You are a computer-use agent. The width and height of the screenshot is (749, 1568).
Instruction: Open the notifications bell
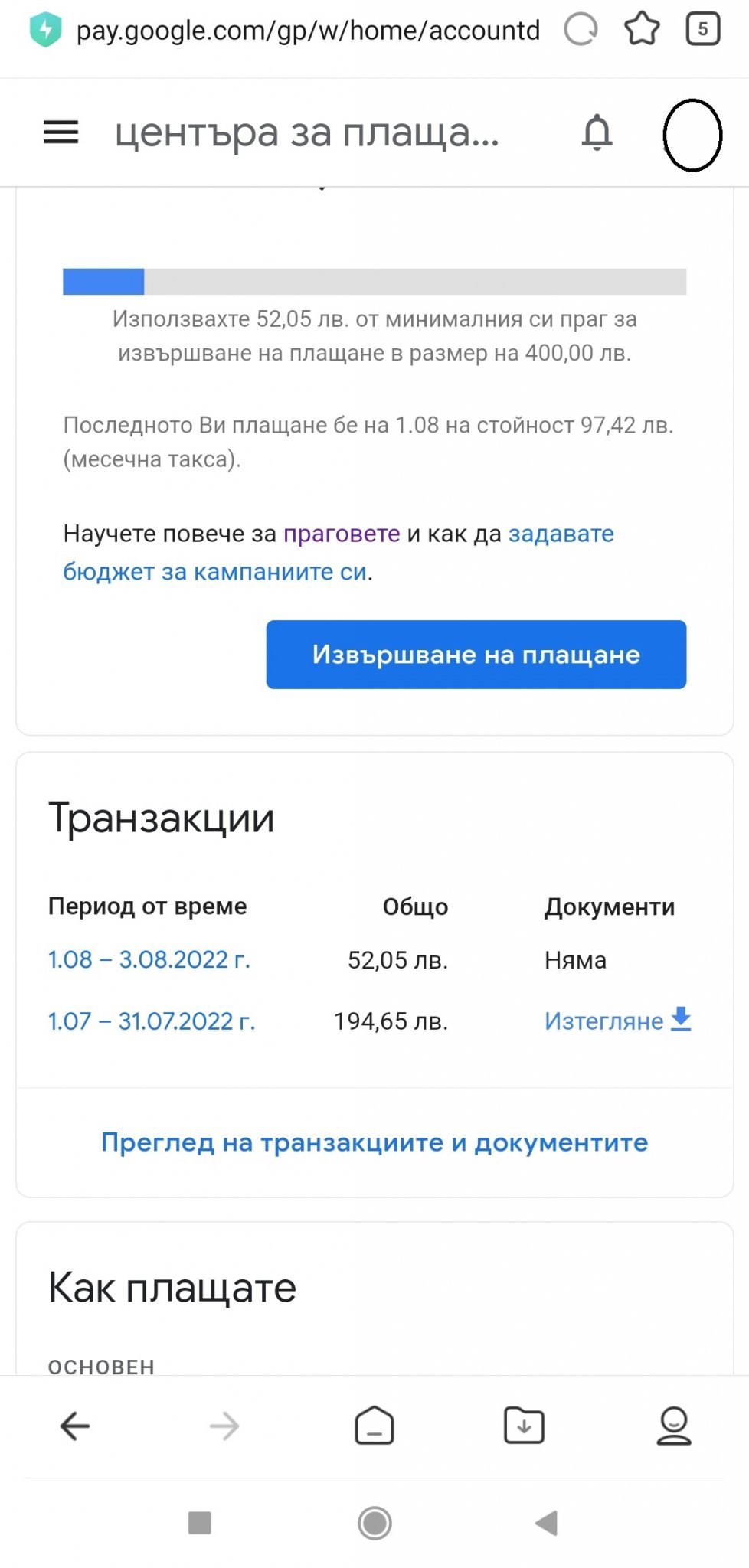[x=597, y=133]
